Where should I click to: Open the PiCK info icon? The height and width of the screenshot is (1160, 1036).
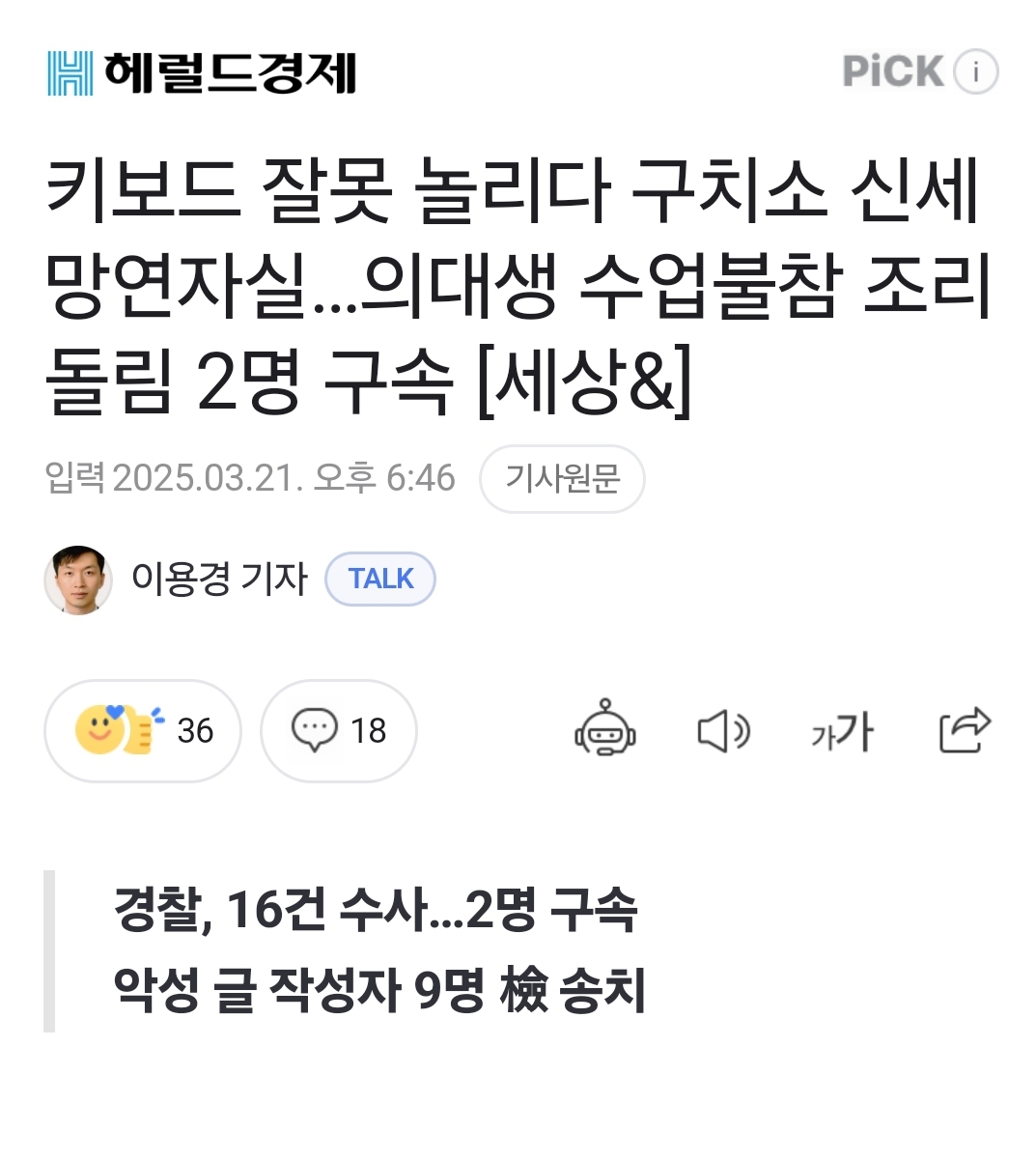pyautogui.click(x=975, y=72)
